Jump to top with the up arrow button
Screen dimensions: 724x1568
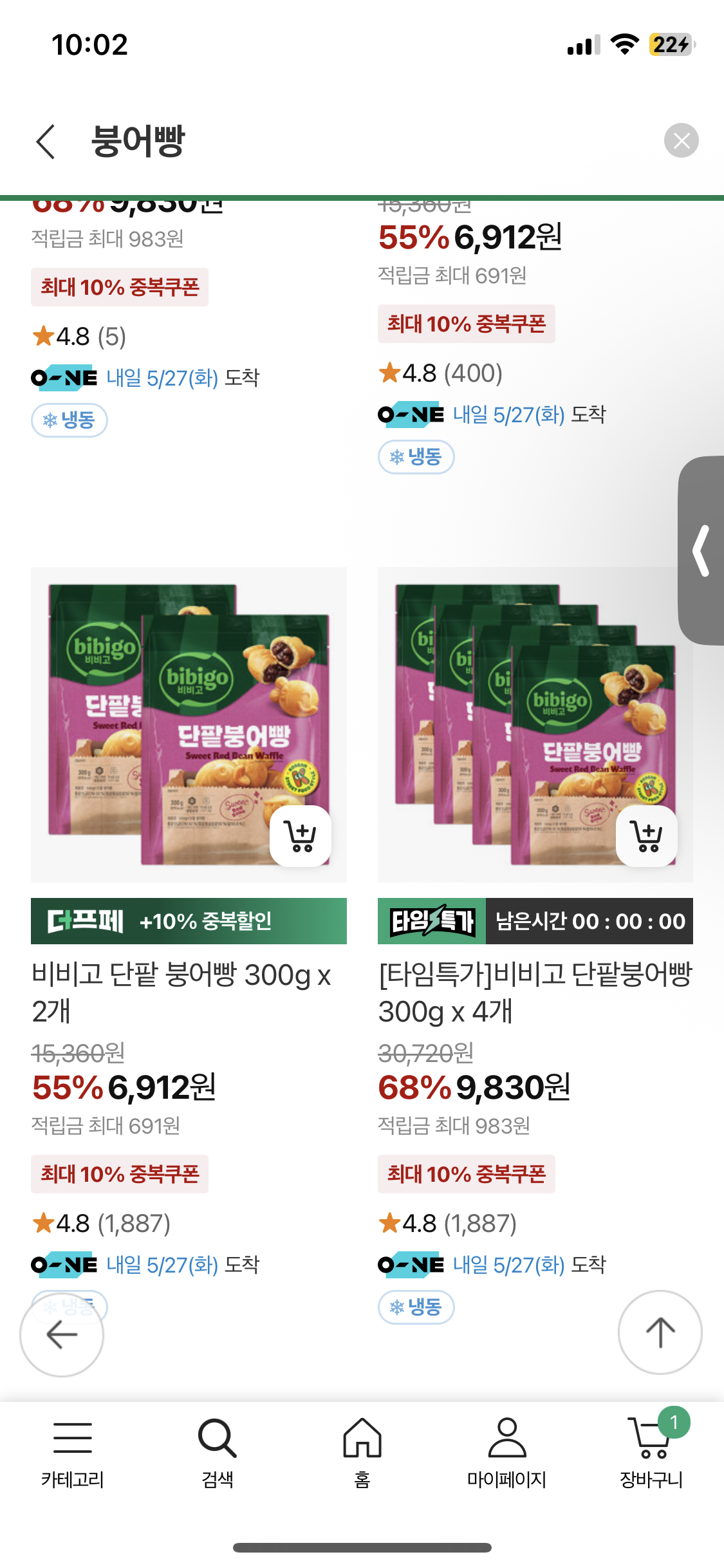[x=660, y=1332]
